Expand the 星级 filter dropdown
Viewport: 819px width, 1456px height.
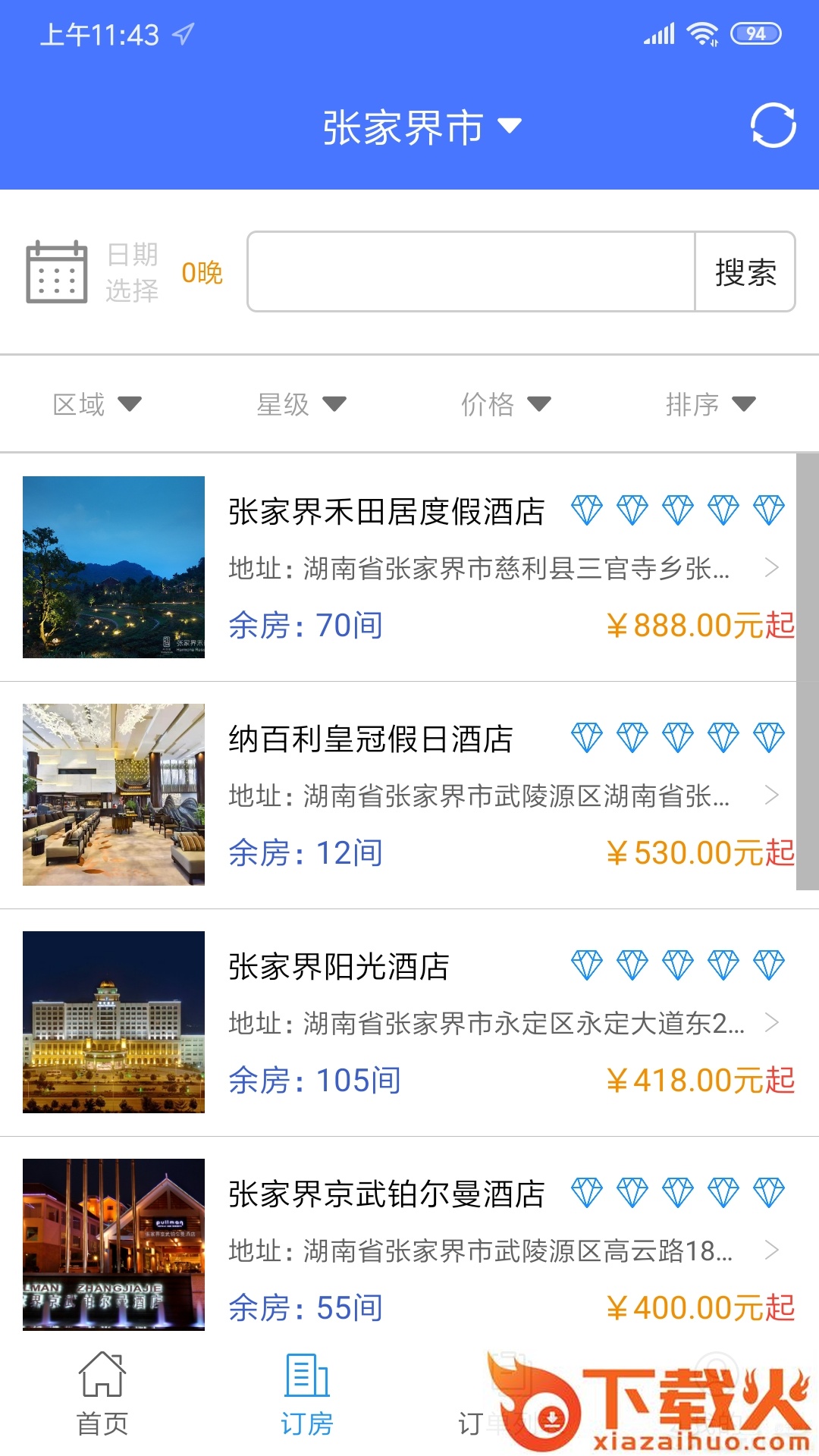(x=301, y=404)
